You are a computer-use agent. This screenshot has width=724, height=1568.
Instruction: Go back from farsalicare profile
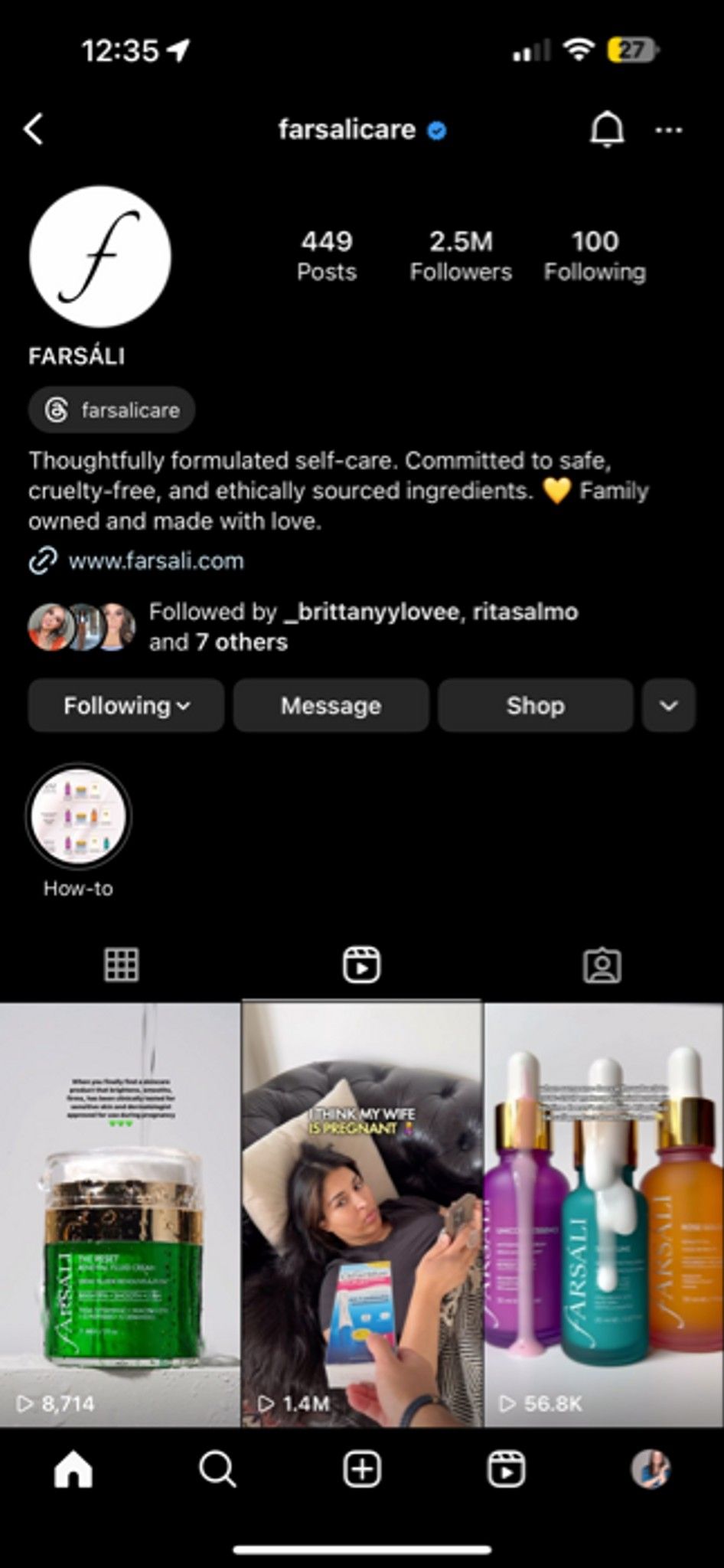click(x=34, y=129)
